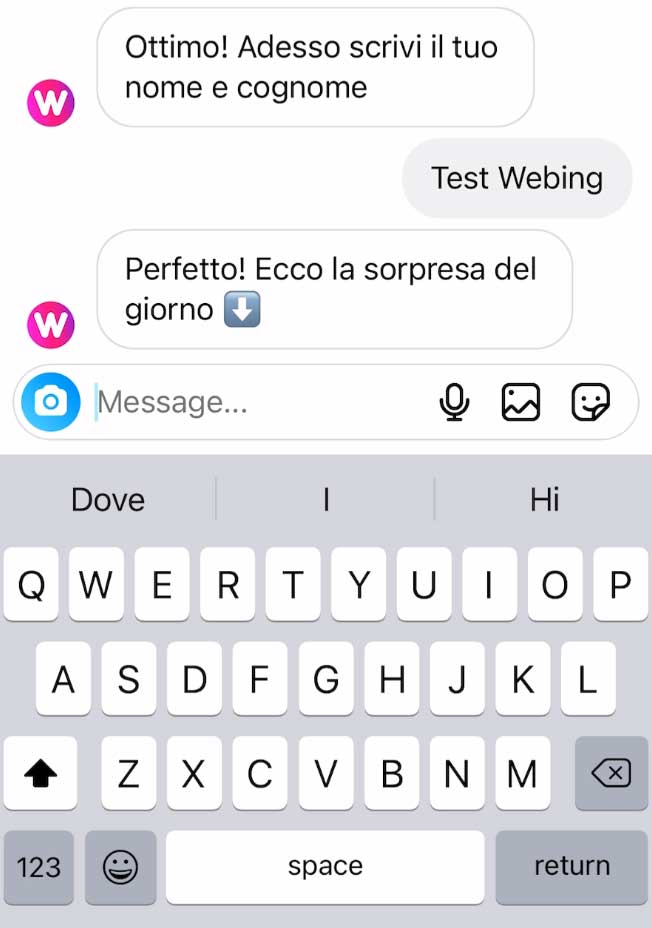Hit the return key
The image size is (652, 928).
[x=572, y=866]
